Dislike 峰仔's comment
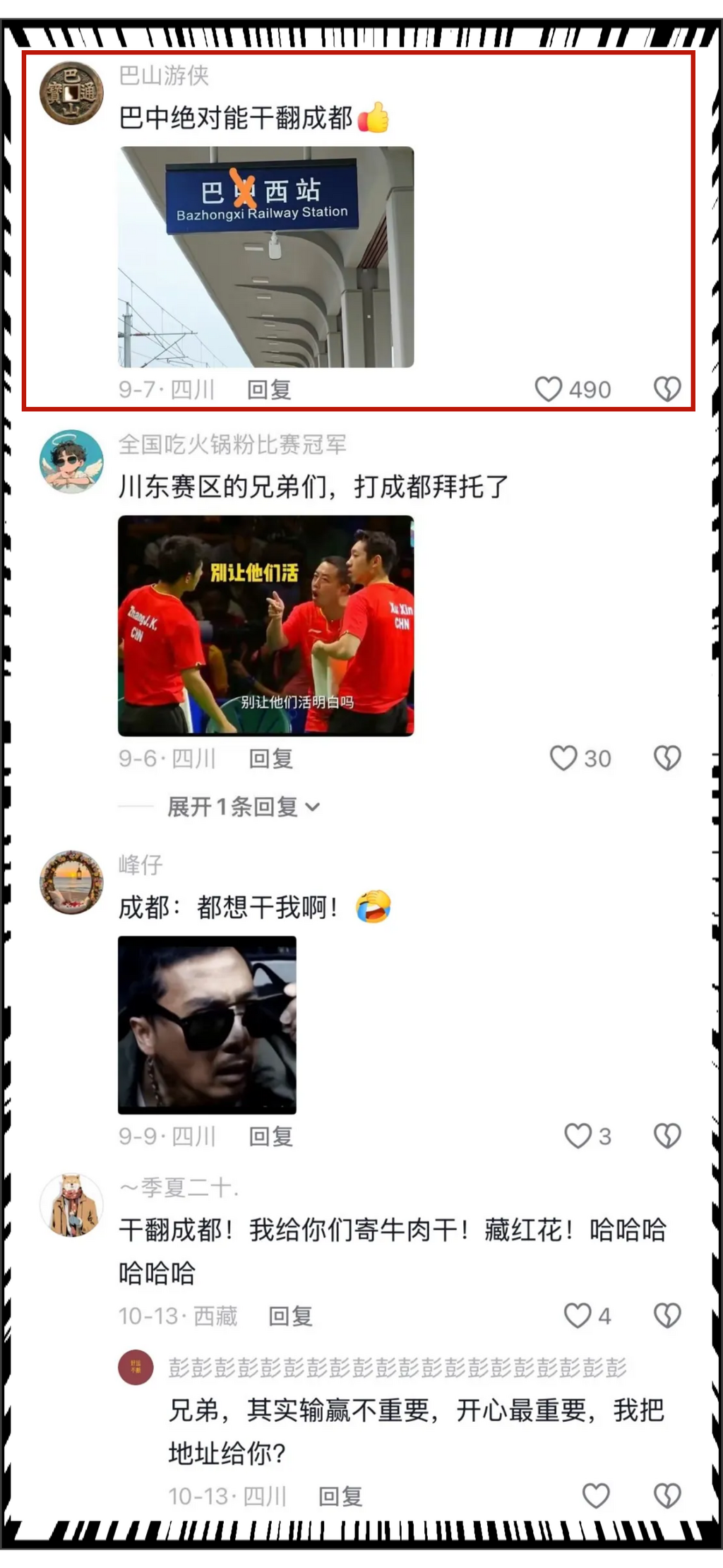The height and width of the screenshot is (1568, 723). click(667, 1136)
